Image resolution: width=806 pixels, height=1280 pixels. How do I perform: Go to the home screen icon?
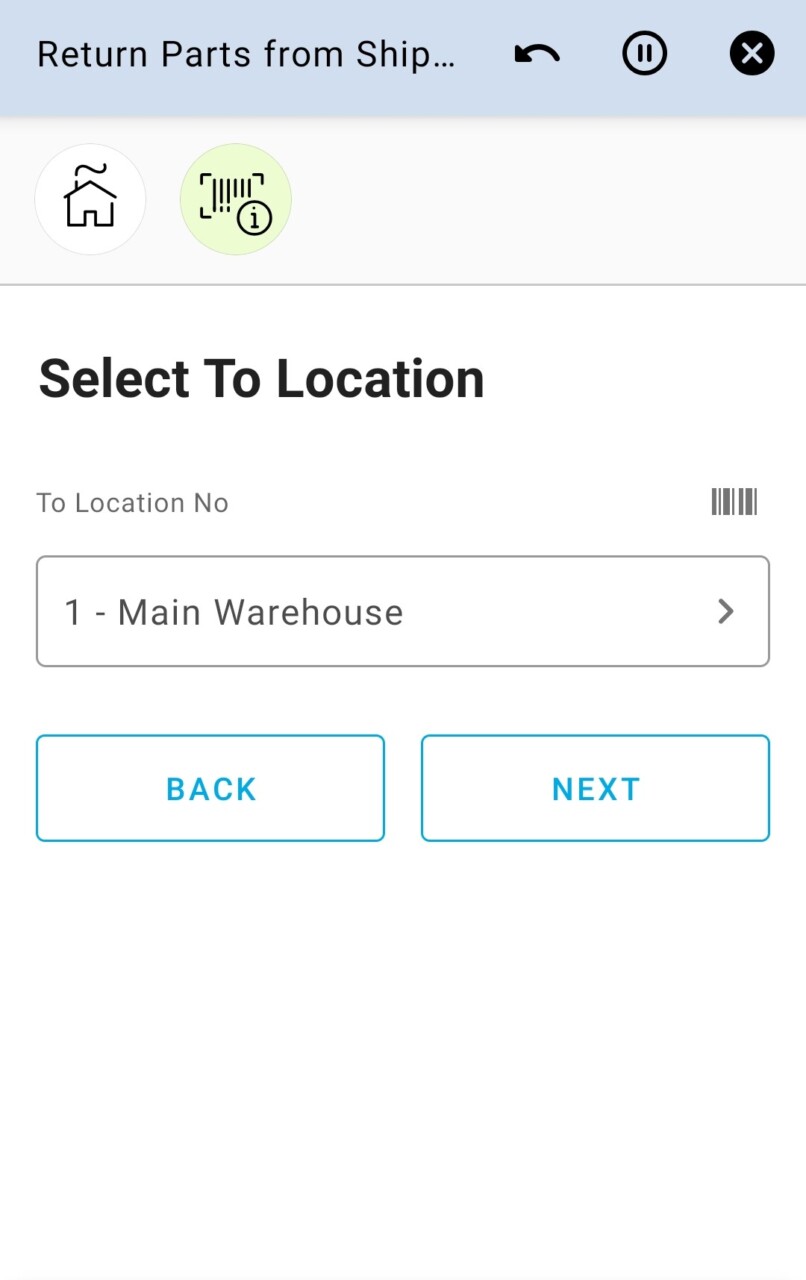pyautogui.click(x=90, y=199)
